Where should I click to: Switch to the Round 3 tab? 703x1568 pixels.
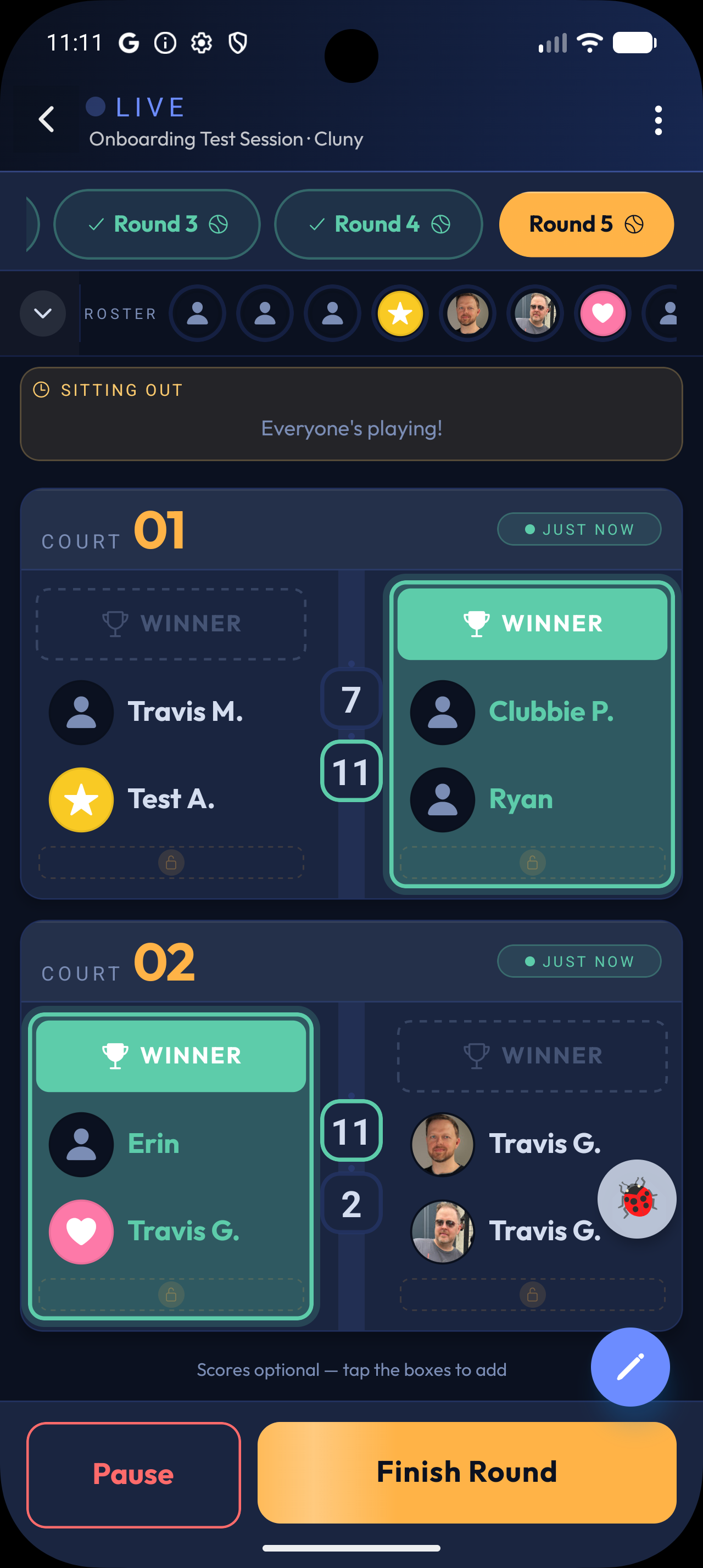157,224
